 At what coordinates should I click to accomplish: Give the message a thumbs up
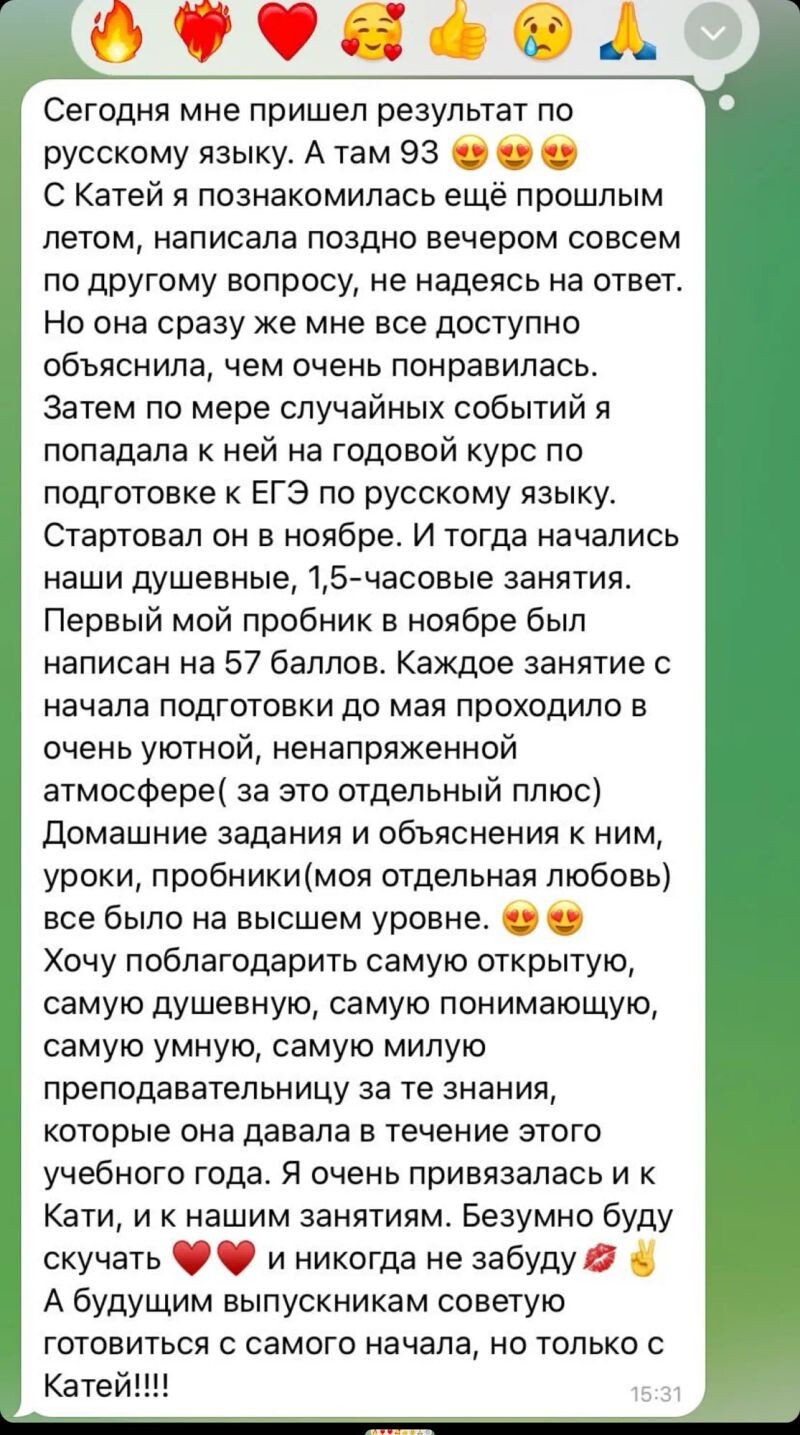coord(457,30)
